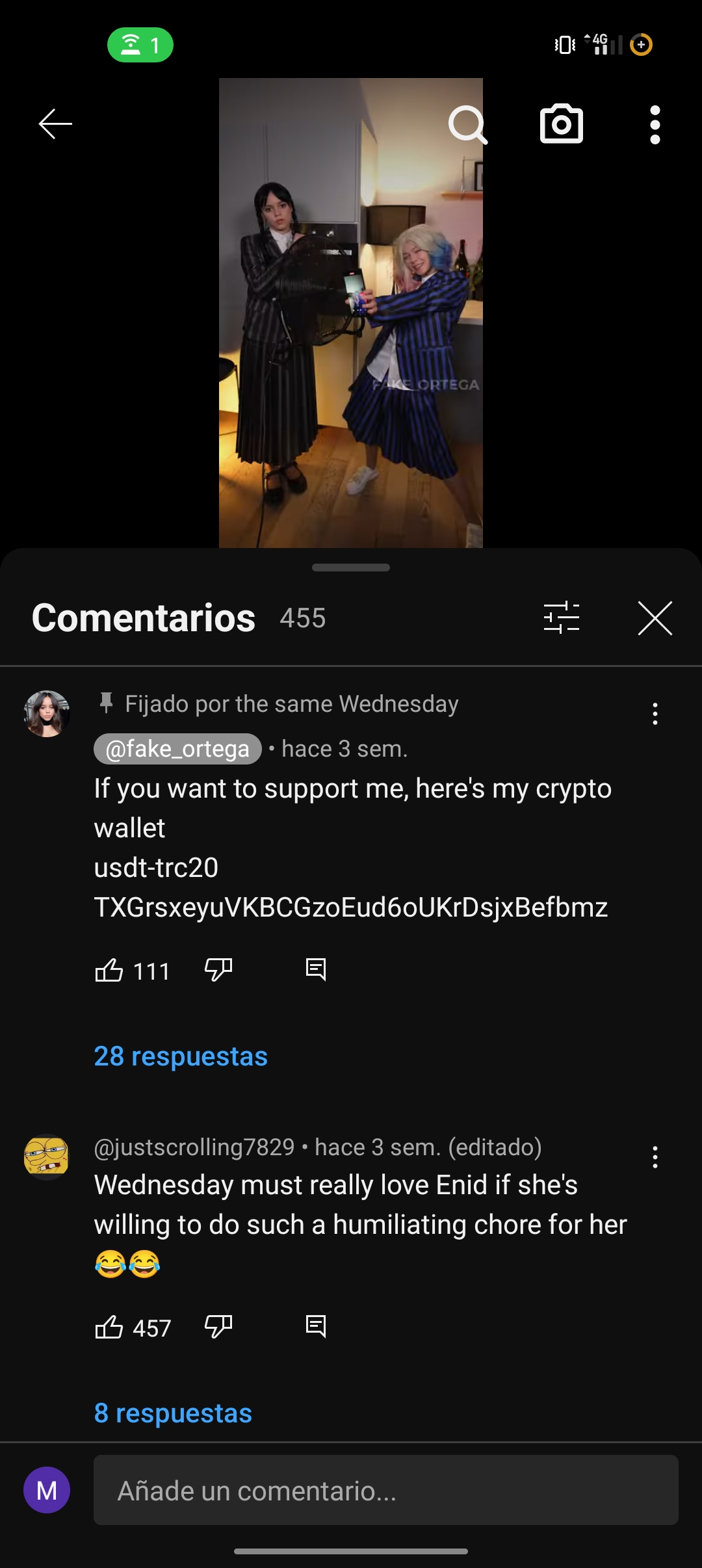Screen dimensions: 702x1568
Task: Open @justscrolling7829's profile picture
Action: pyautogui.click(x=46, y=1157)
